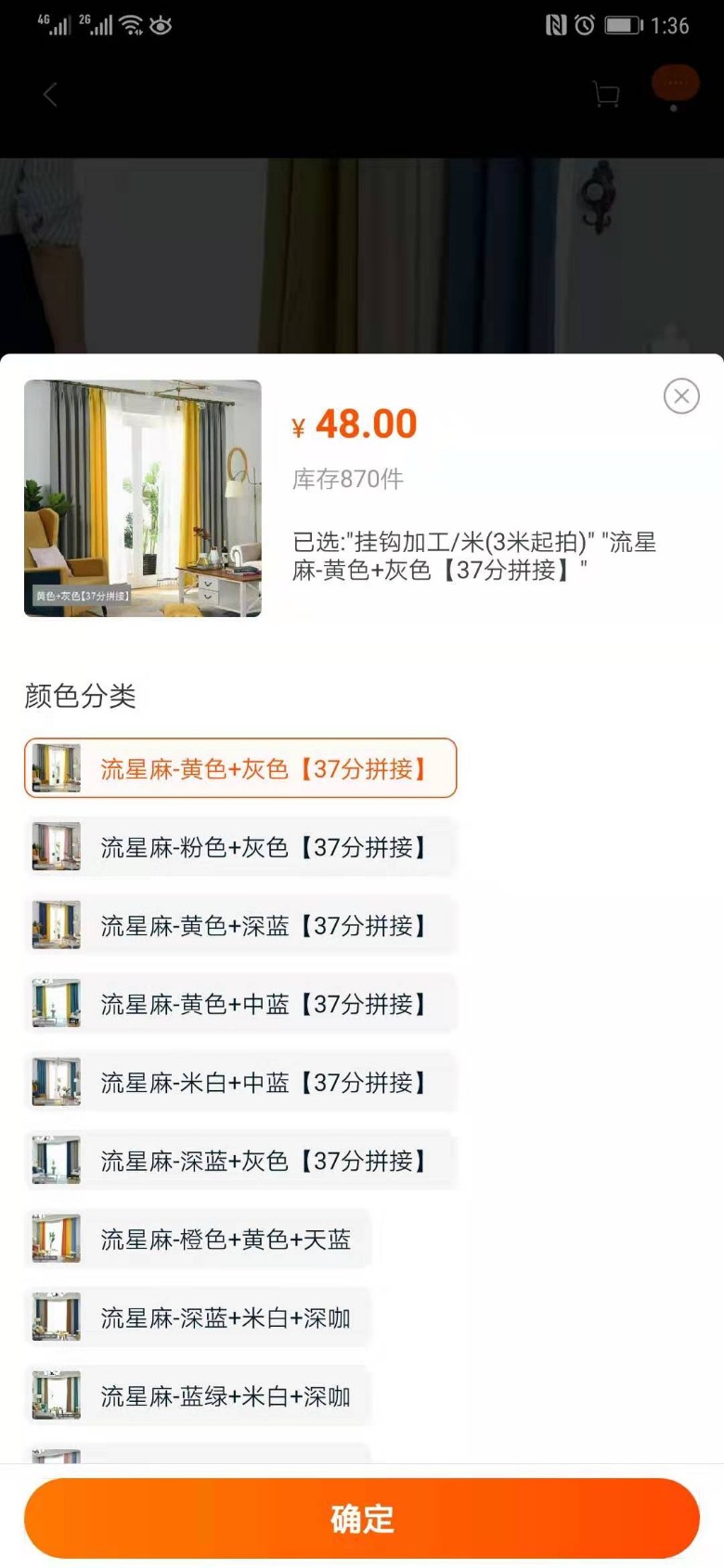This screenshot has width=724, height=1568.
Task: Pick 流星麻-黄色+深蓝【37分拼接】 variant
Action: pos(240,925)
